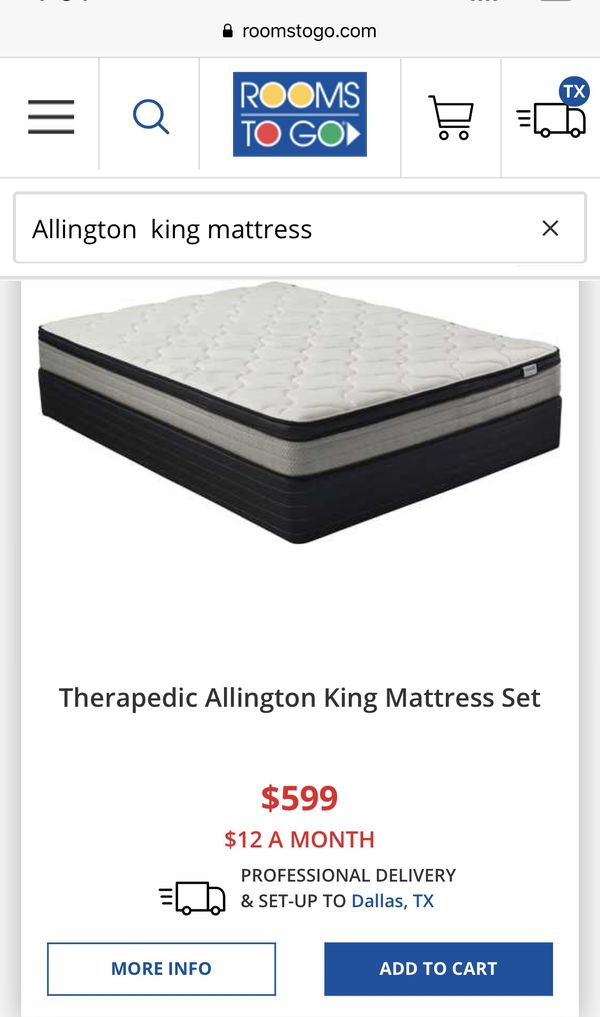The image size is (600, 1017).
Task: Tap the roomstogo.com address bar
Action: pos(300,31)
